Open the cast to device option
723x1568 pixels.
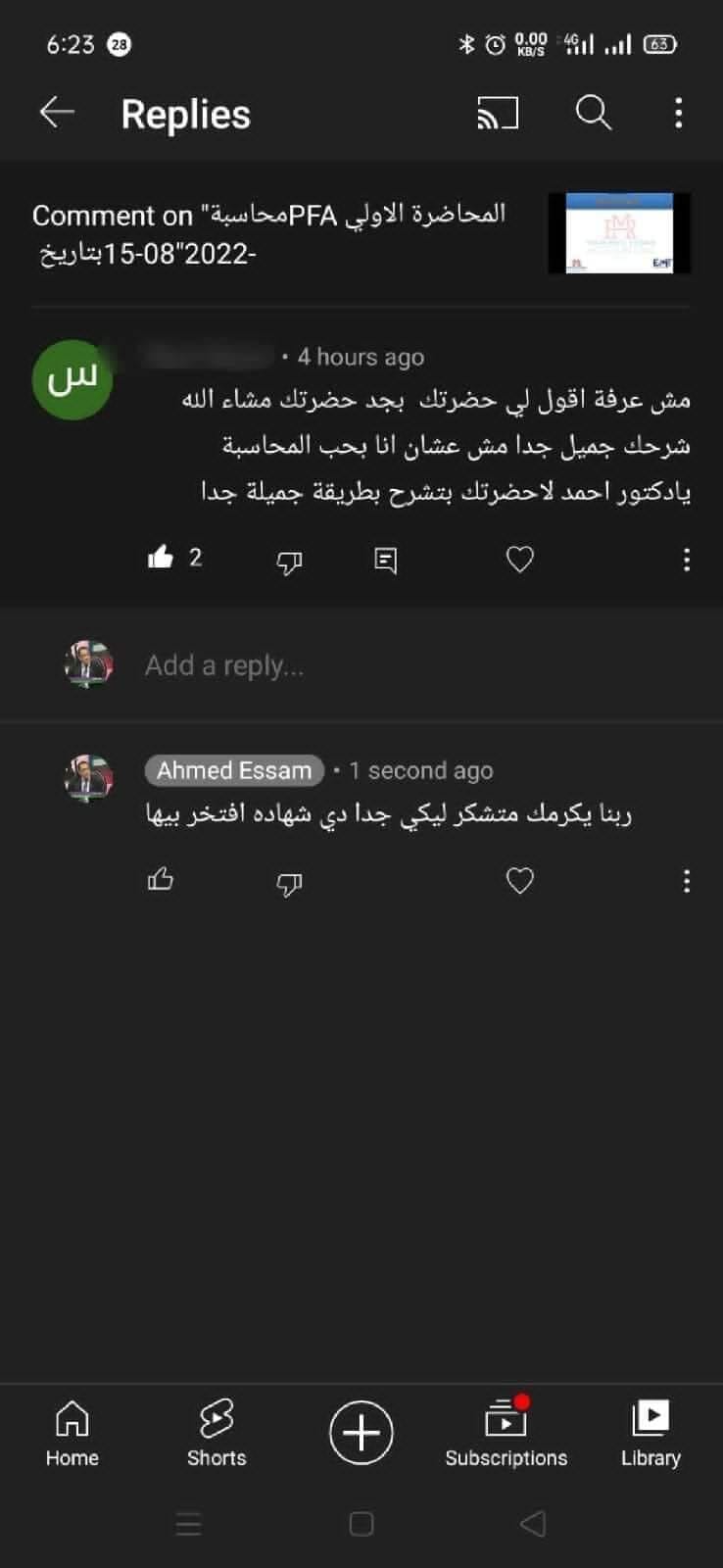498,114
